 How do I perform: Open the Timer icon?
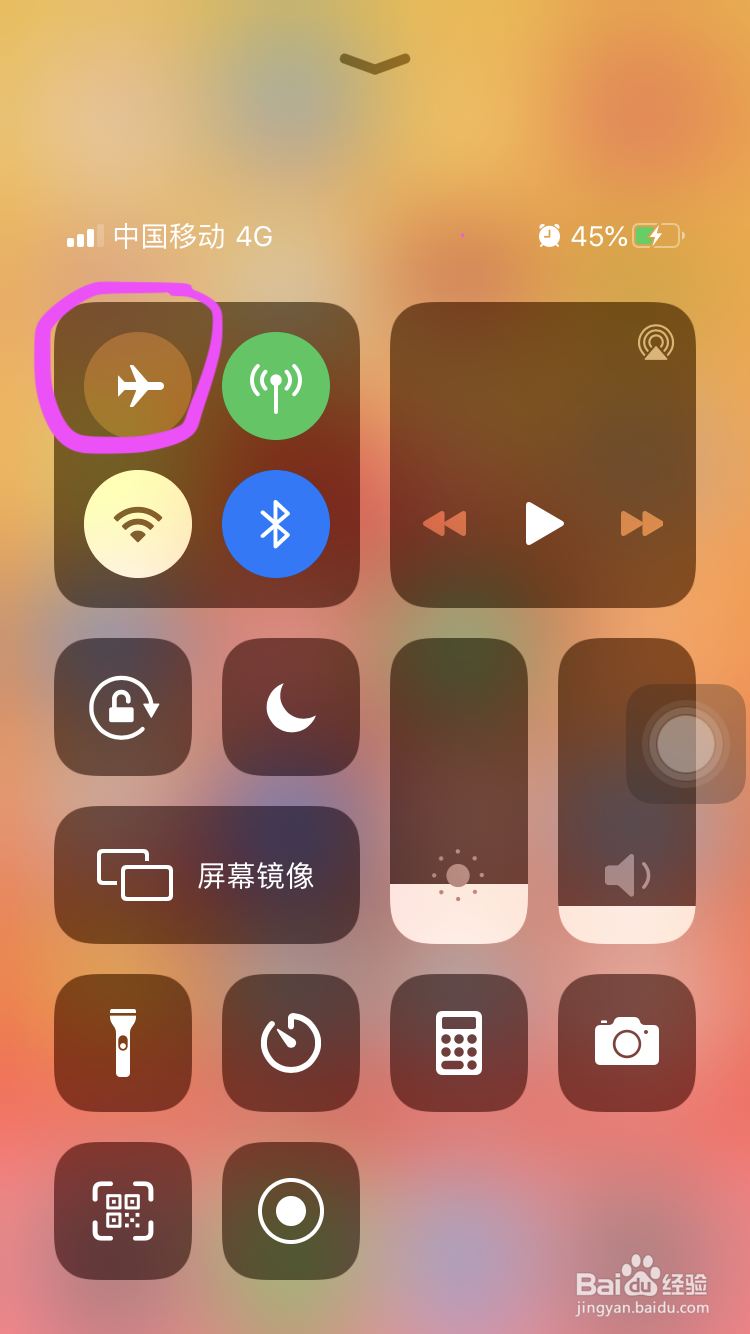point(291,1043)
